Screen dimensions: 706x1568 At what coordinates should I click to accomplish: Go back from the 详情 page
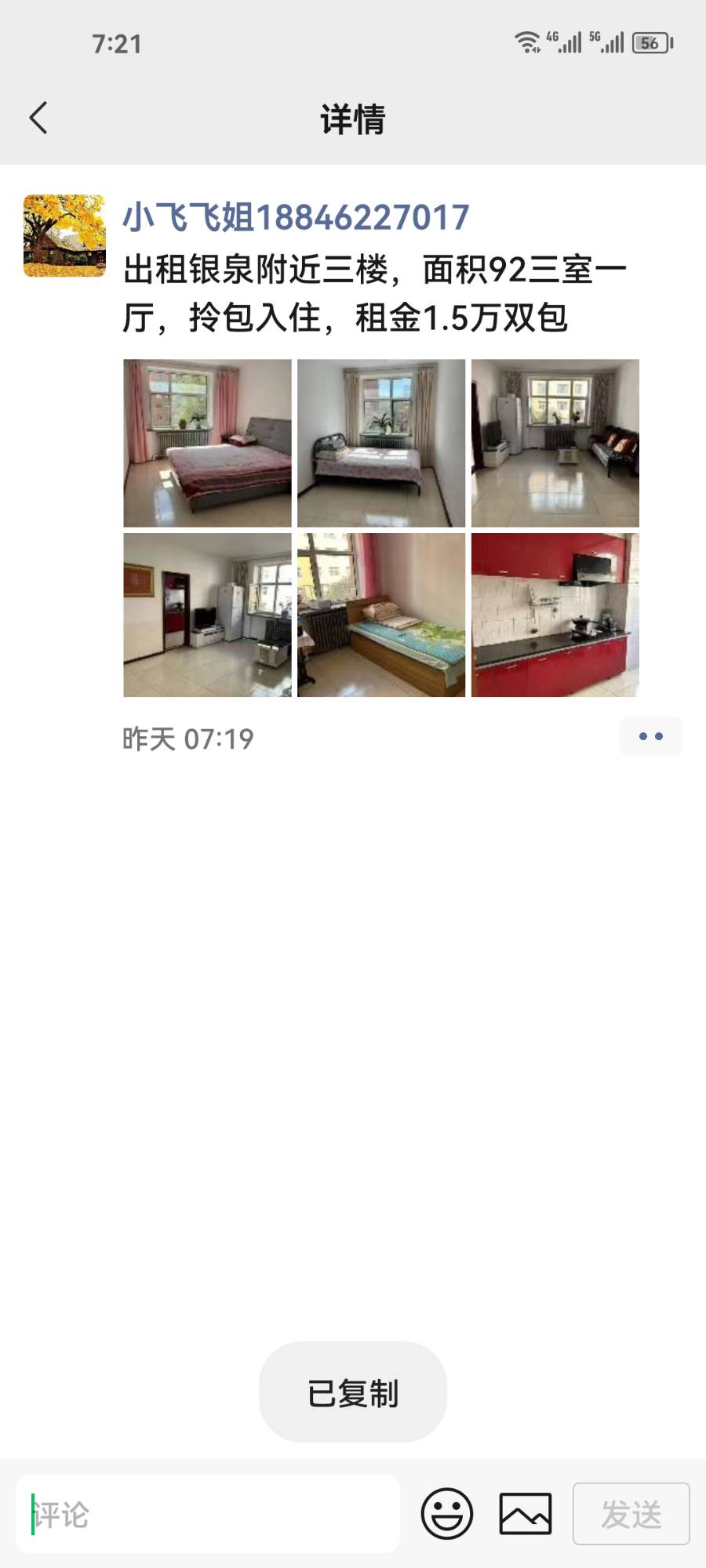tap(38, 118)
